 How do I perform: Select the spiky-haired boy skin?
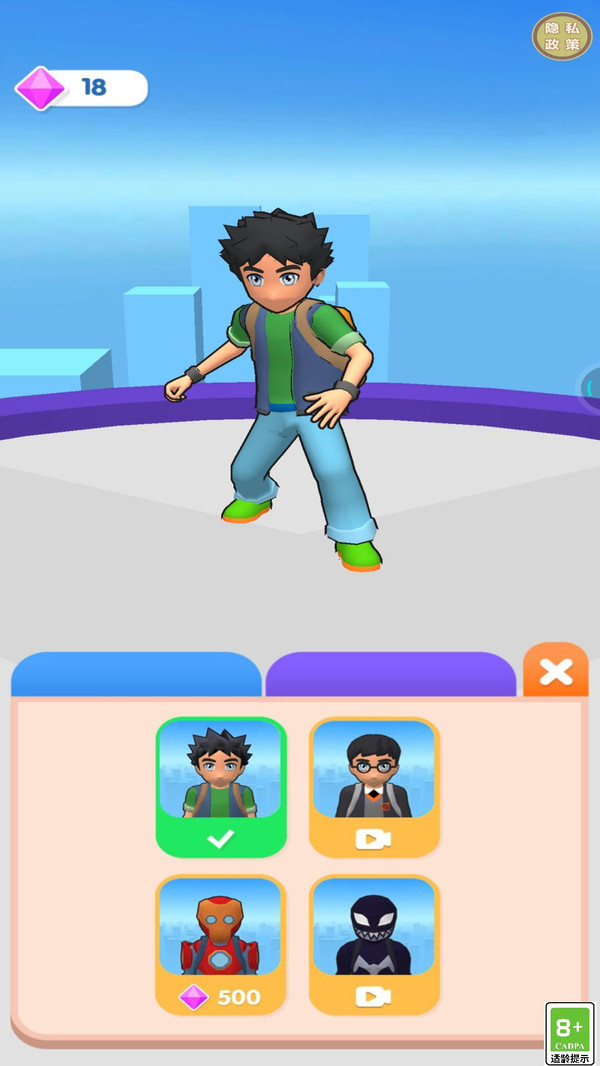221,786
